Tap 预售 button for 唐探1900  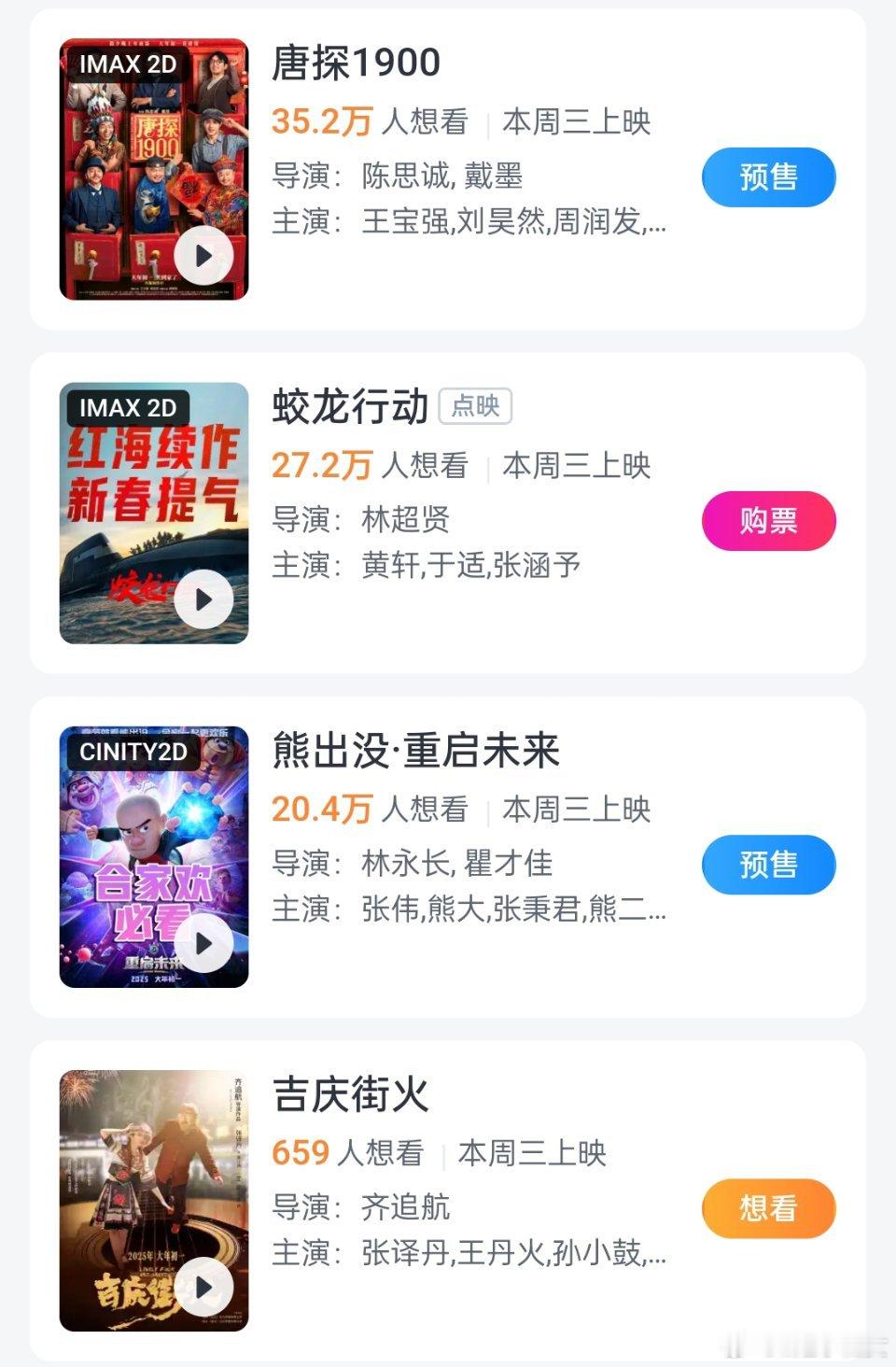768,176
